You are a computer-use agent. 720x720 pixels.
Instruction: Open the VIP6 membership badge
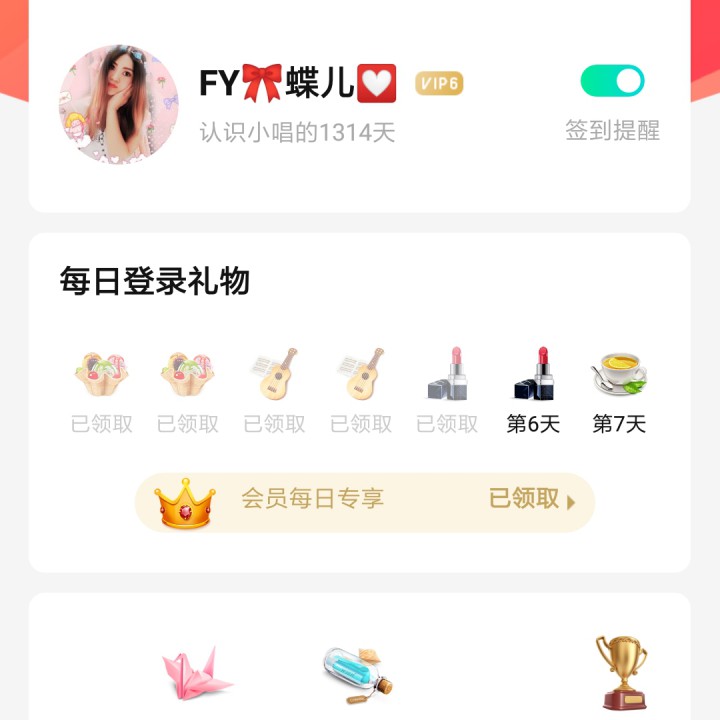coord(439,84)
